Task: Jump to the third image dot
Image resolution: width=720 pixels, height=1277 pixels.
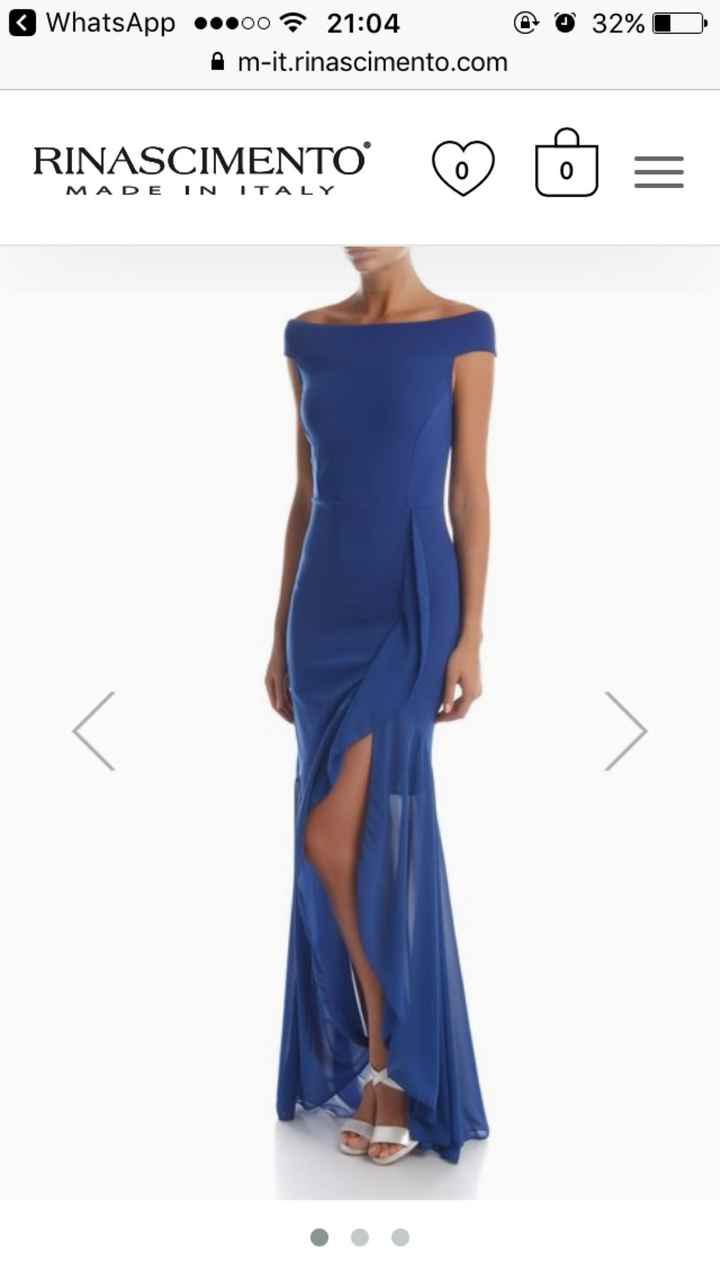Action: pos(400,1237)
